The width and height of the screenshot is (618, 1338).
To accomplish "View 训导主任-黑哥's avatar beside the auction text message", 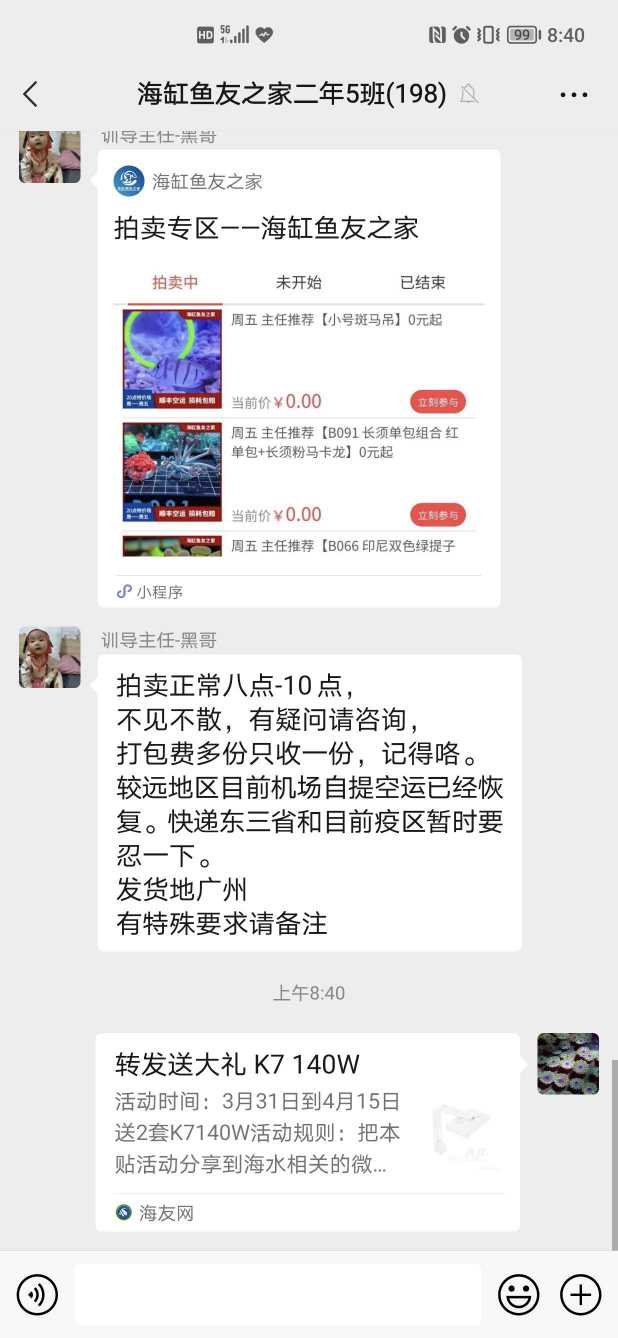I will click(x=50, y=657).
